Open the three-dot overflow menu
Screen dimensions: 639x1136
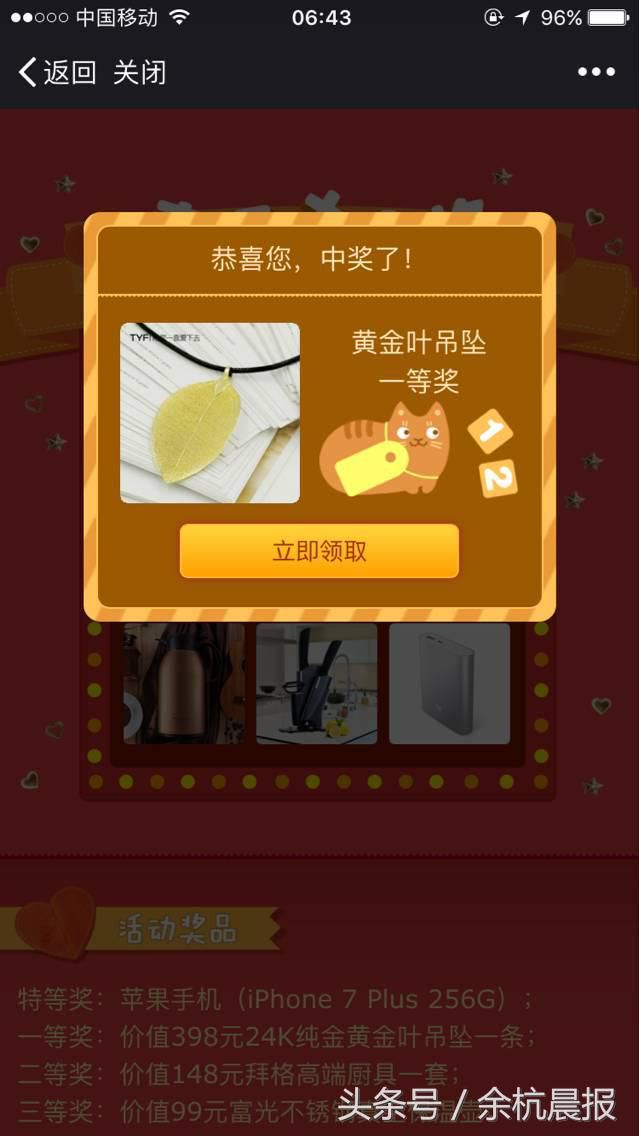(596, 72)
